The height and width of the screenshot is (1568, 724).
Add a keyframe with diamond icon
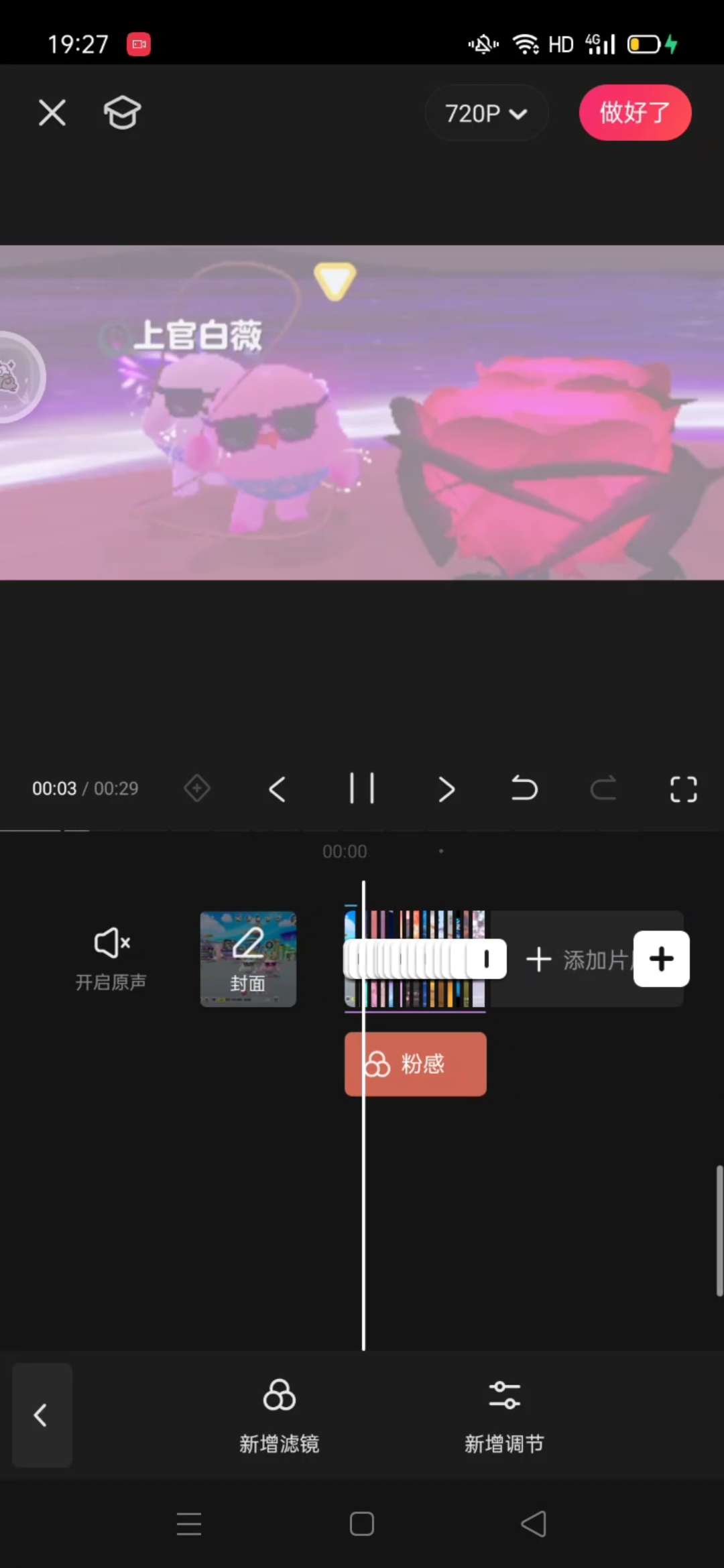tap(197, 788)
